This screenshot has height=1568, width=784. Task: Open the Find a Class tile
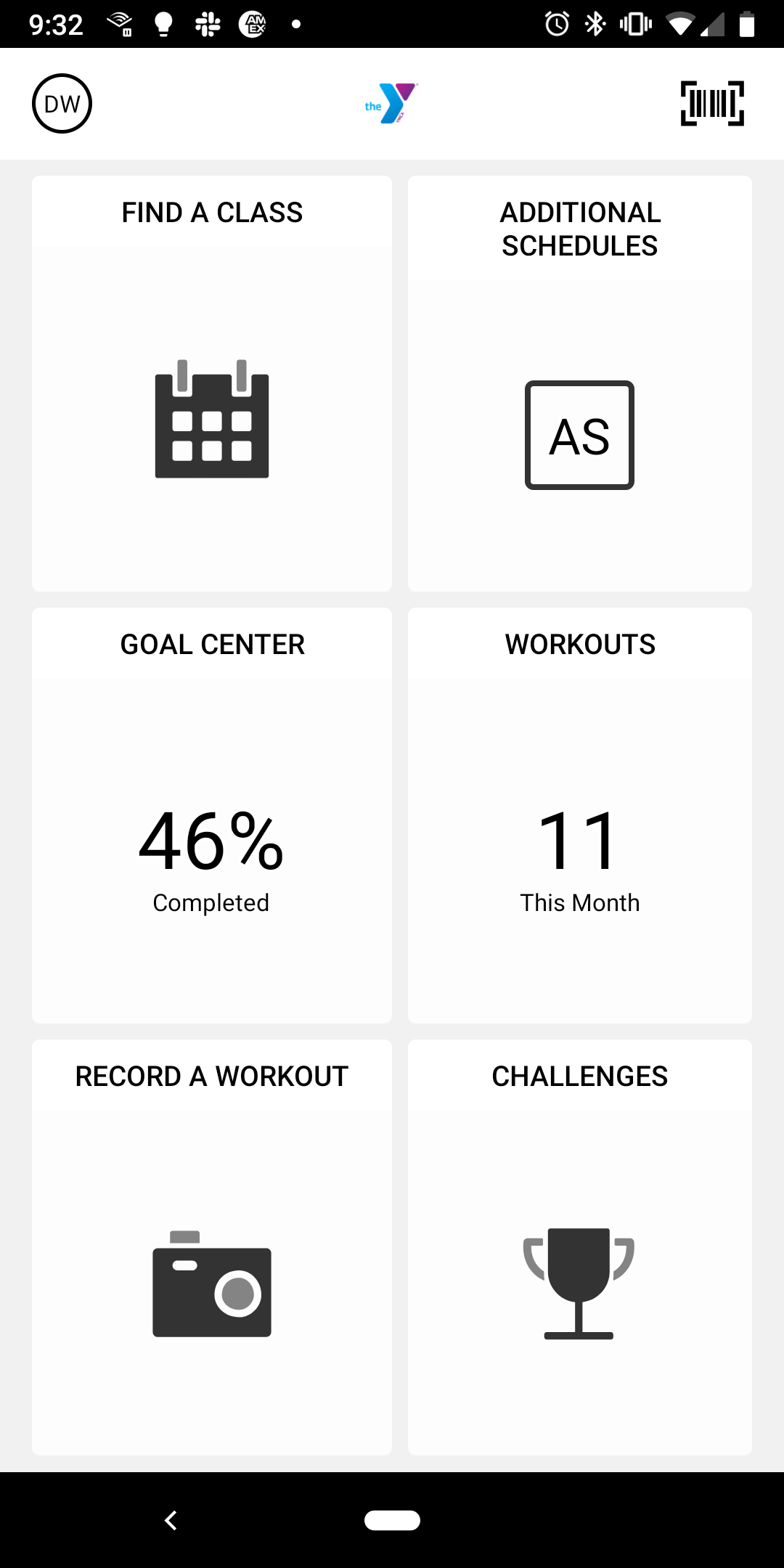[212, 383]
